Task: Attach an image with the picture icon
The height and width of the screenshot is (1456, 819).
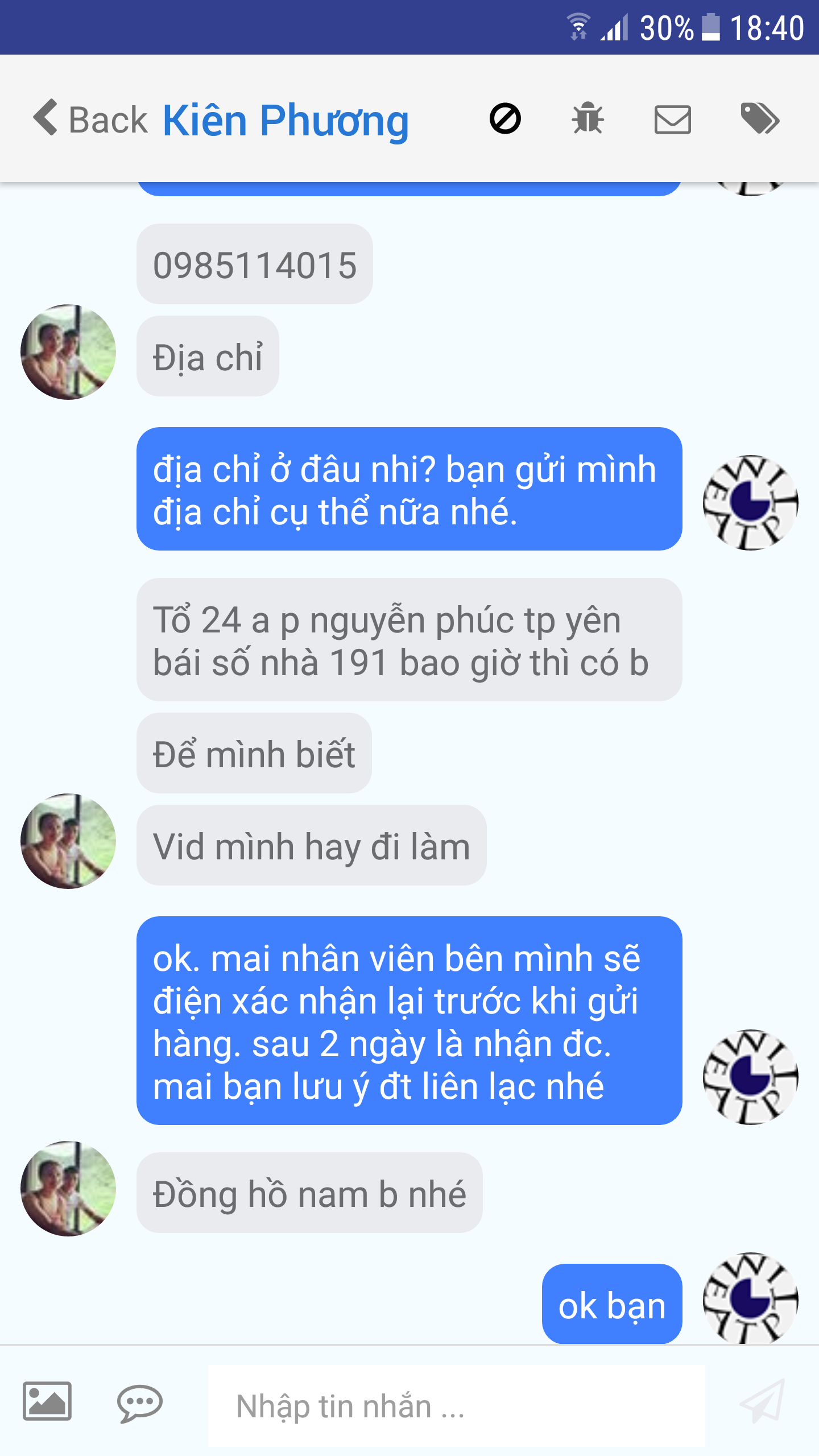Action: pos(47,1401)
